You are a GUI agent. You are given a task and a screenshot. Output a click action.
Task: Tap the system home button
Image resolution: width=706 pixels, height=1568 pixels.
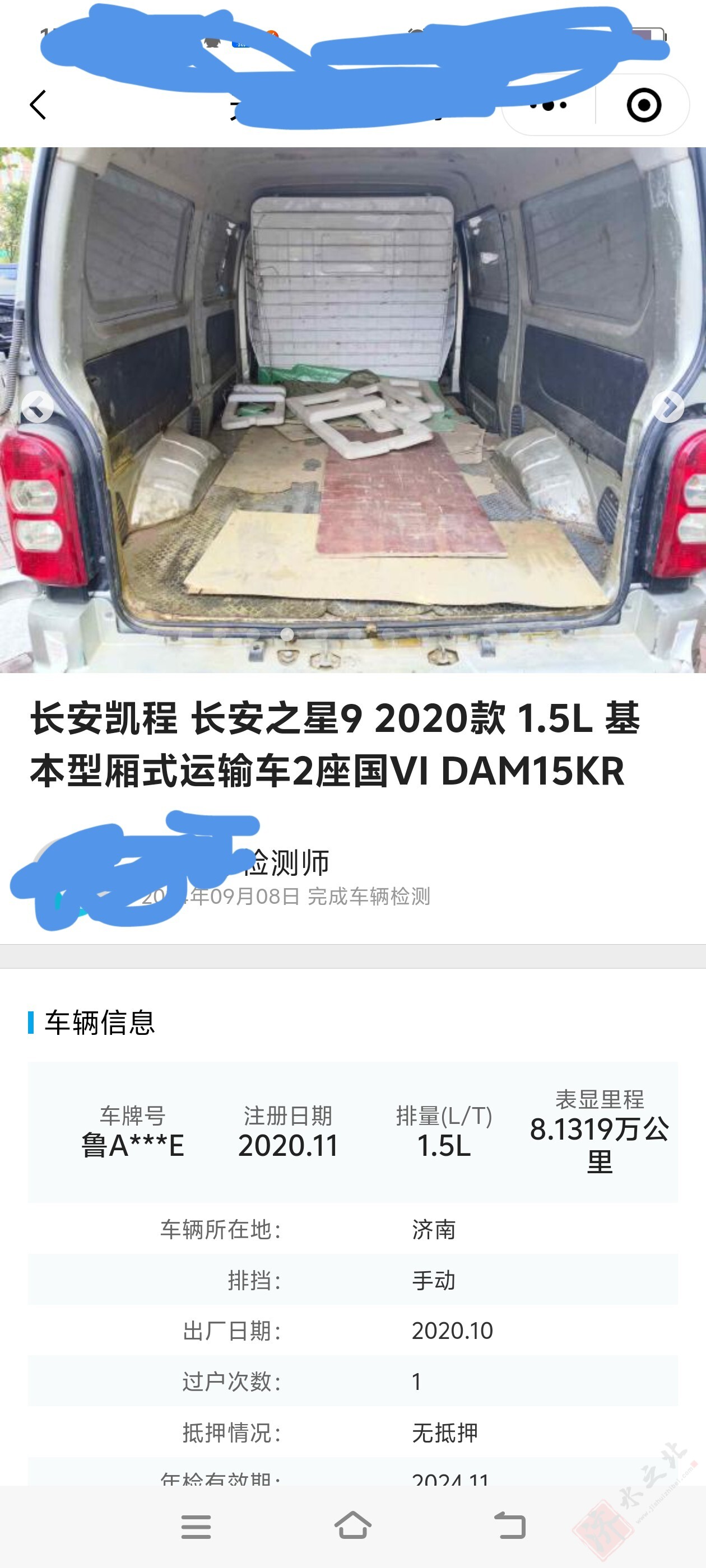tap(352, 1525)
